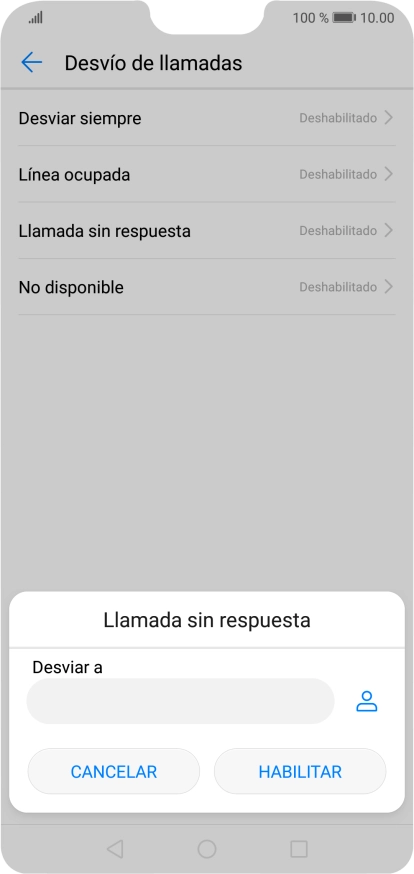Tap HABILITAR to enable forwarding
Viewport: 414px width, 874px height.
[300, 771]
